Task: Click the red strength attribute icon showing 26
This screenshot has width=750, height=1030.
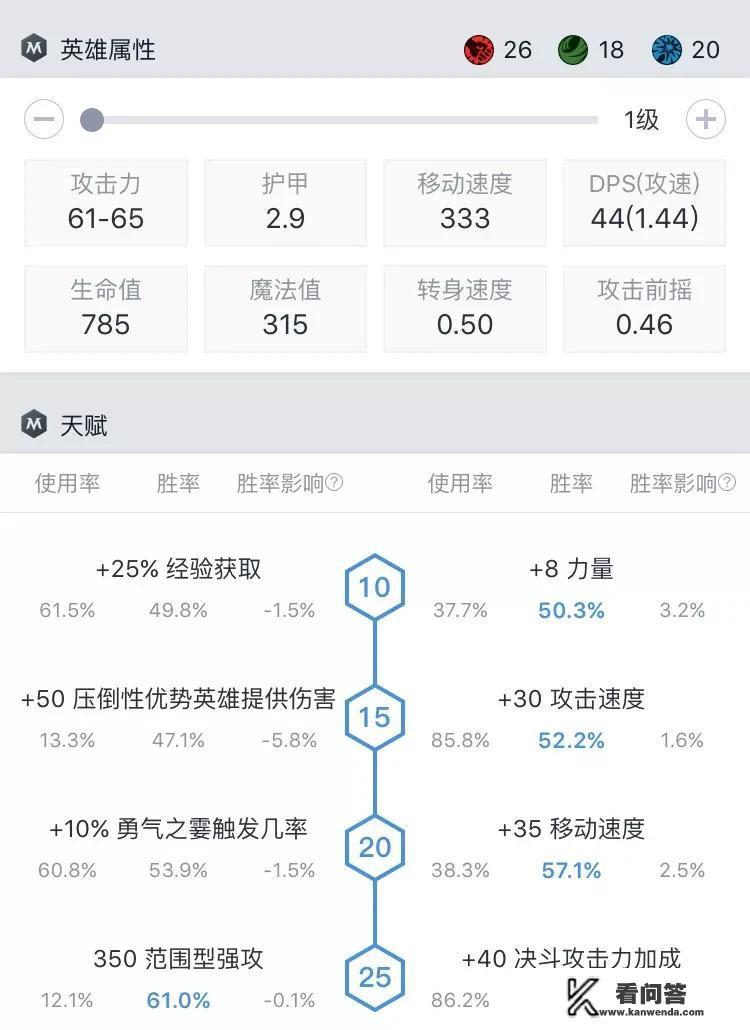Action: [x=478, y=49]
